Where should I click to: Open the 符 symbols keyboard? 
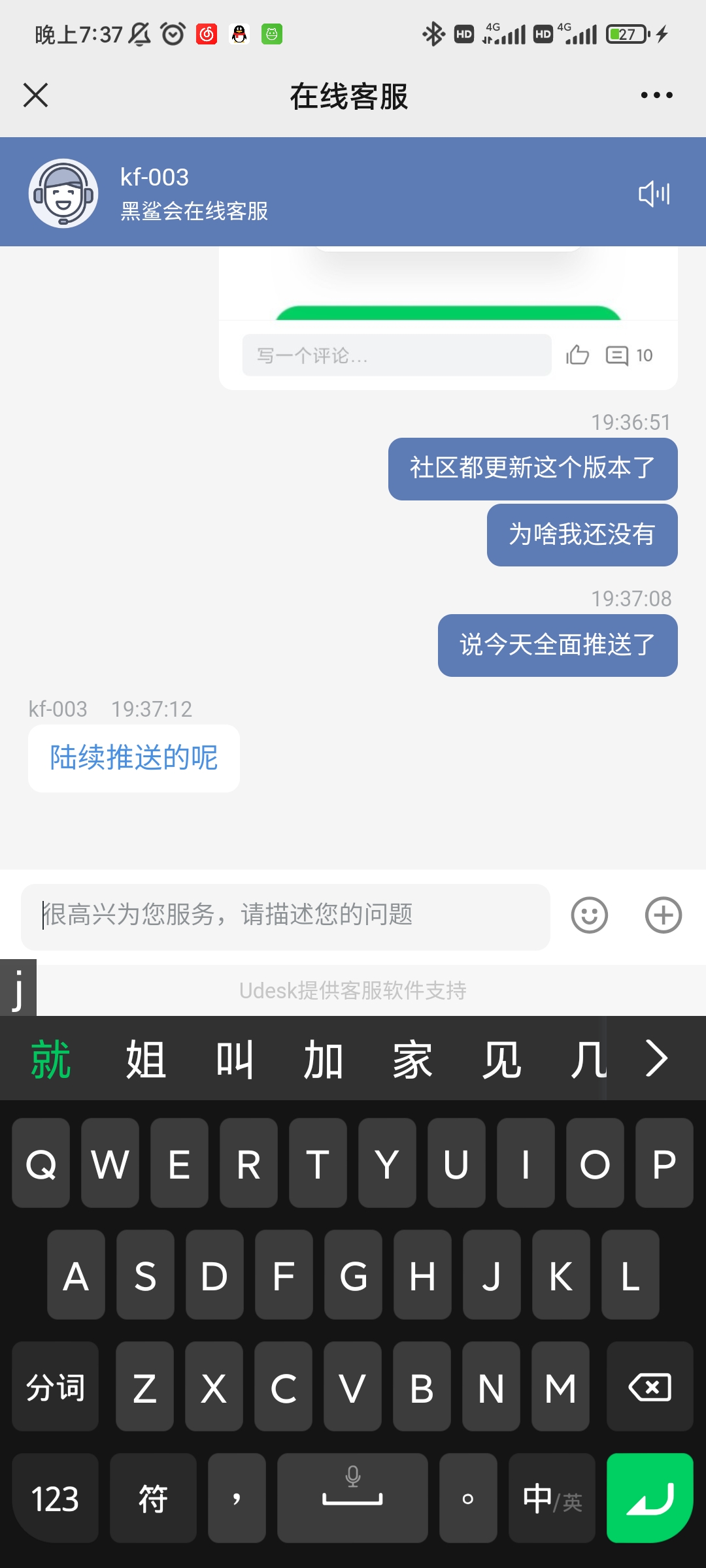pos(153,1497)
